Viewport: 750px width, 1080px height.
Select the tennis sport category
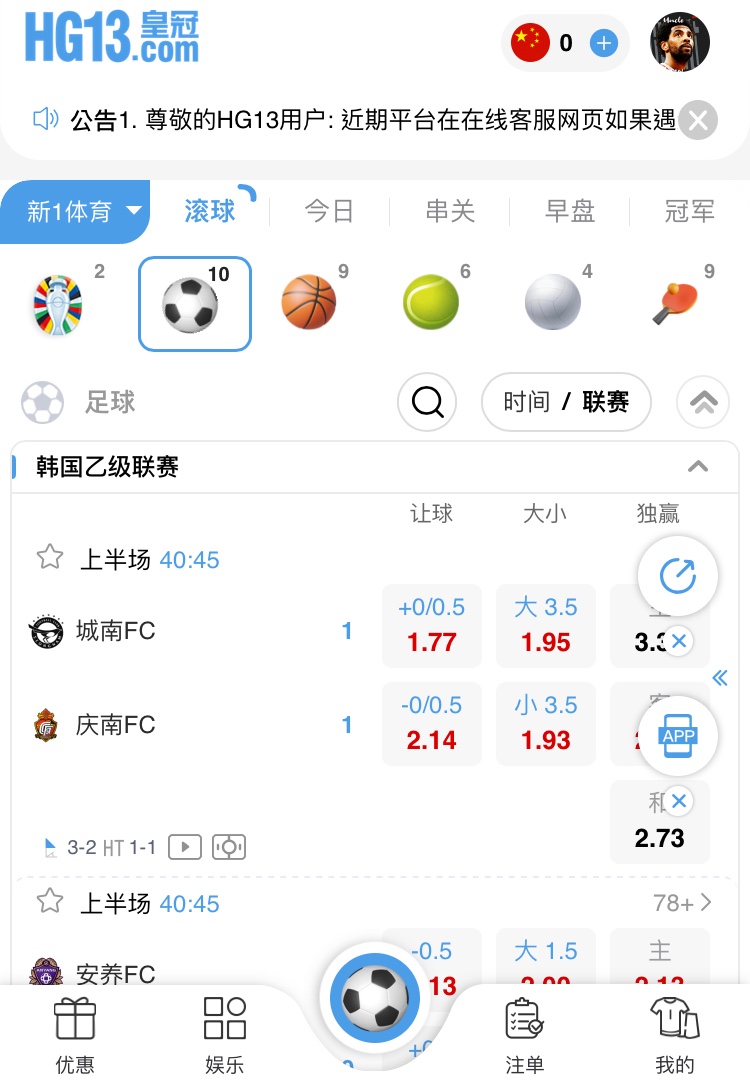click(431, 303)
